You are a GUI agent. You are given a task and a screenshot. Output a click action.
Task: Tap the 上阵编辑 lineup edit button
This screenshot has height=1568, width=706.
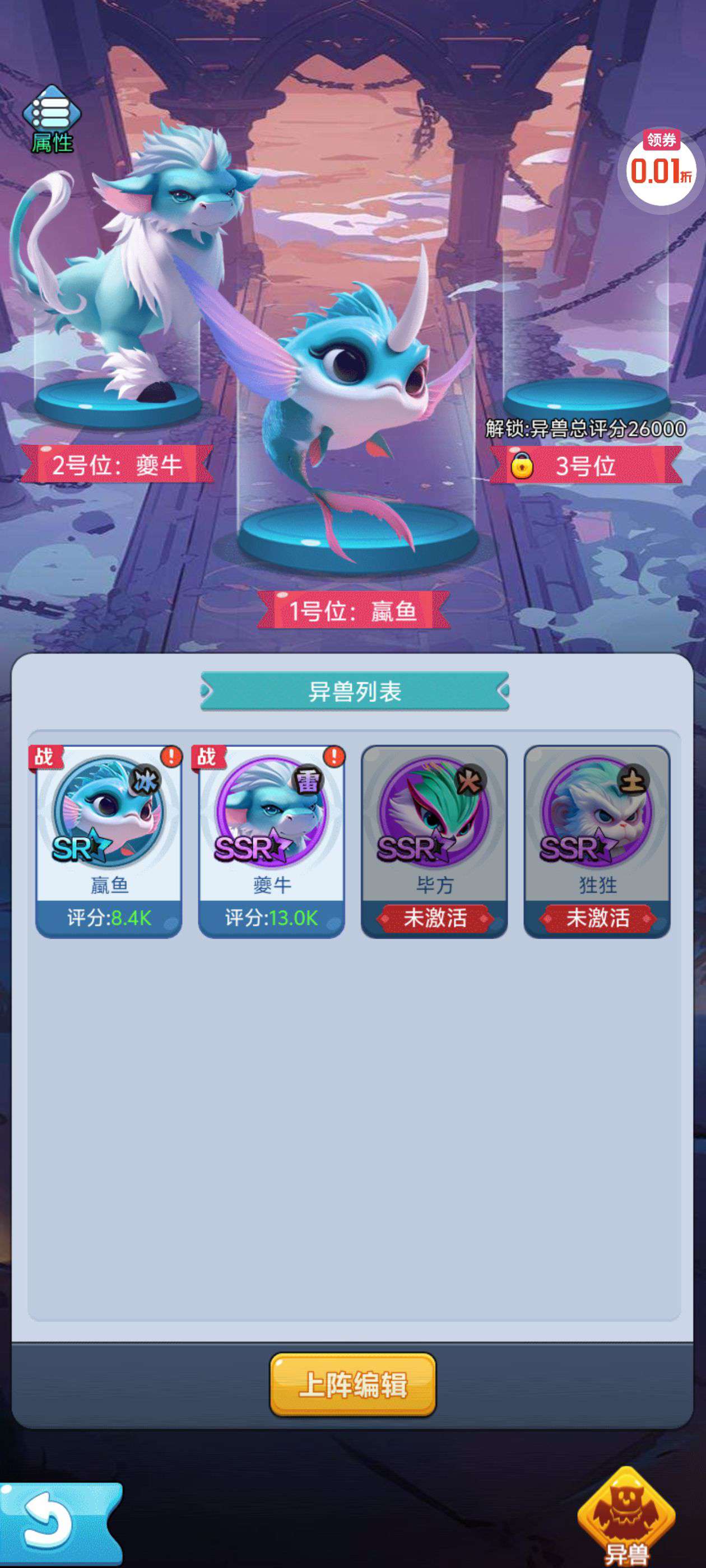(x=352, y=1384)
